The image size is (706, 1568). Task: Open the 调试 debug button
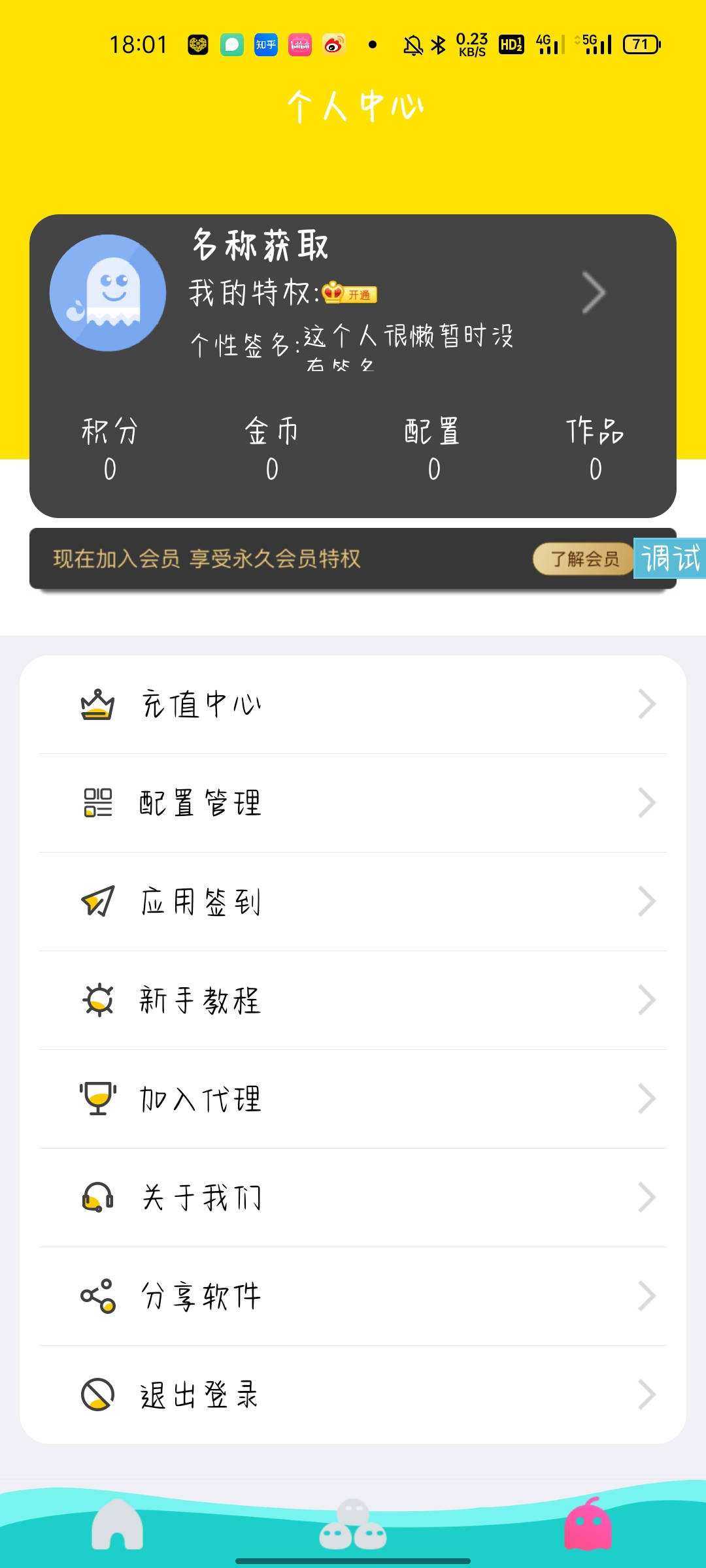click(670, 559)
